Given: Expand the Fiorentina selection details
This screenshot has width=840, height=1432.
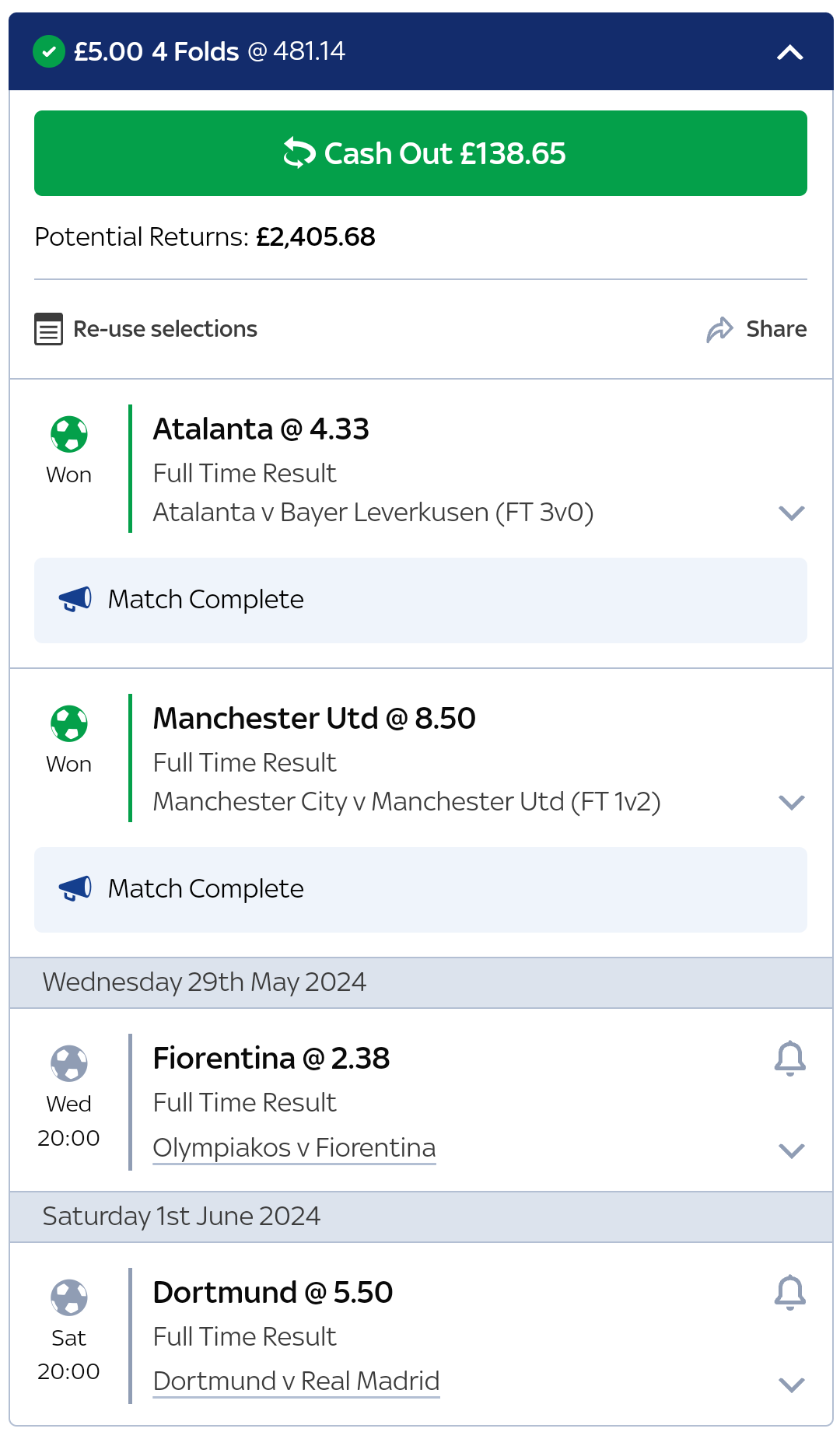Looking at the screenshot, I should point(791,1151).
